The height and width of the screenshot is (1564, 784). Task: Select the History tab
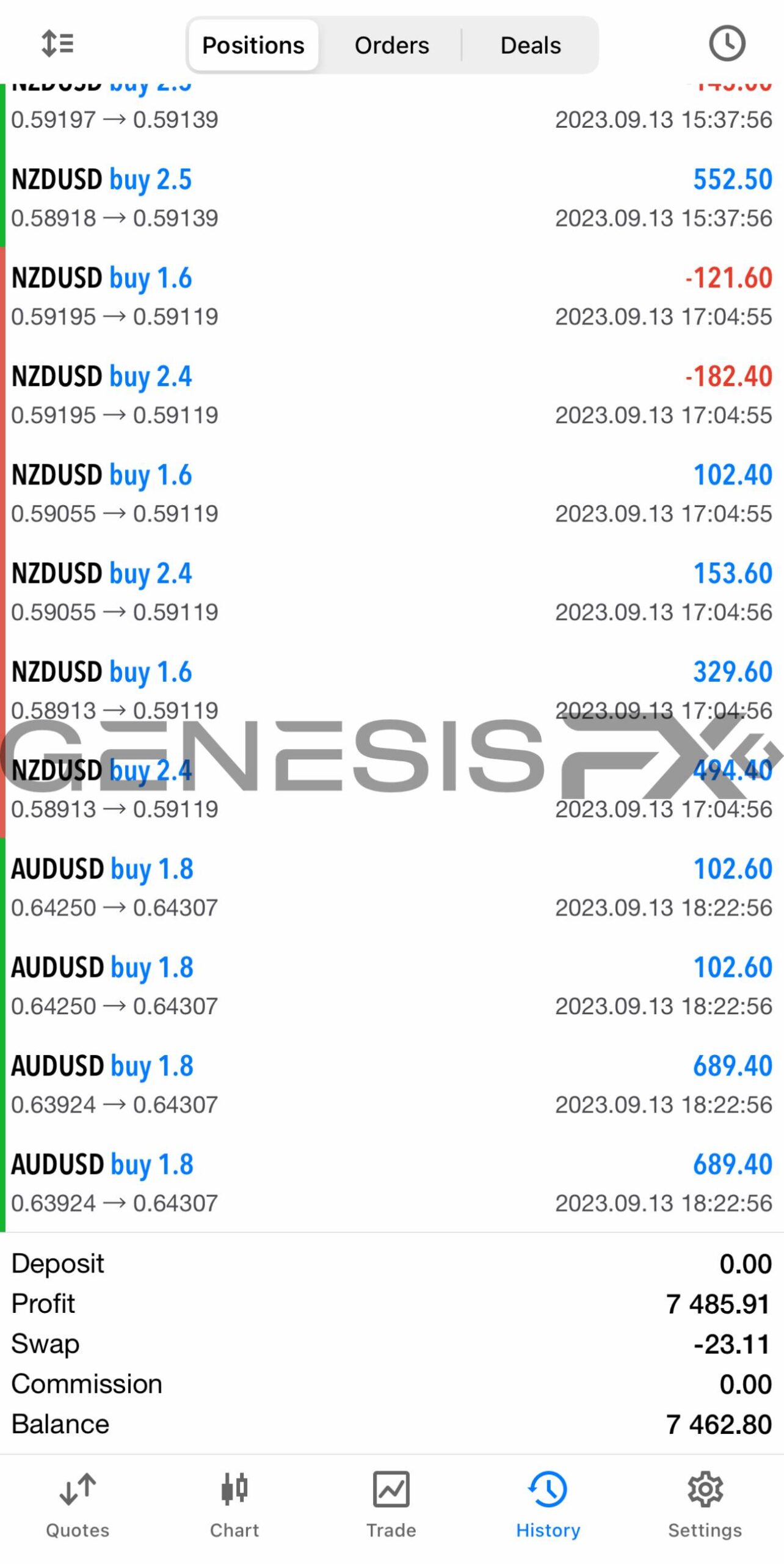(x=548, y=1505)
